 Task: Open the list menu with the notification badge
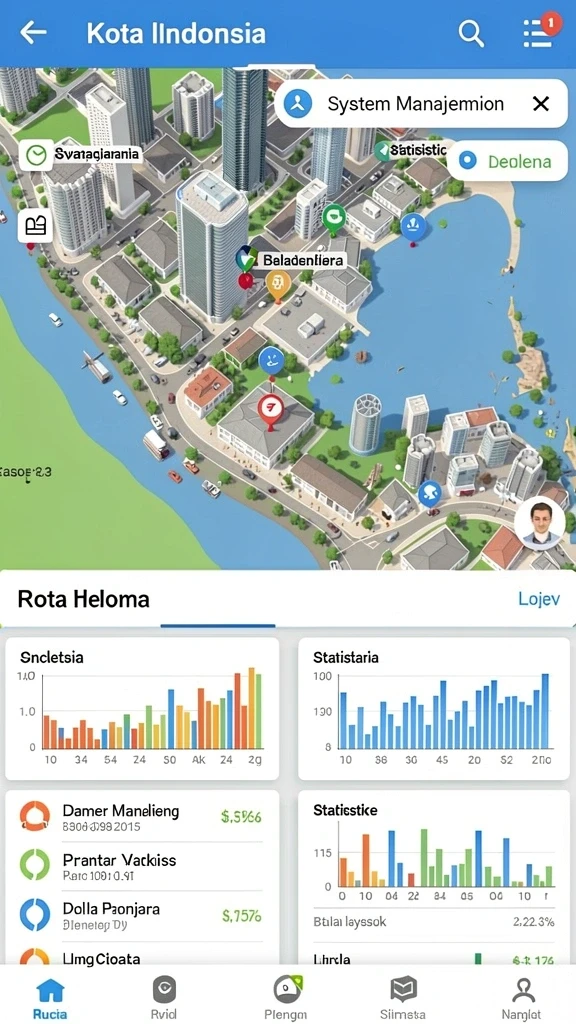click(541, 31)
